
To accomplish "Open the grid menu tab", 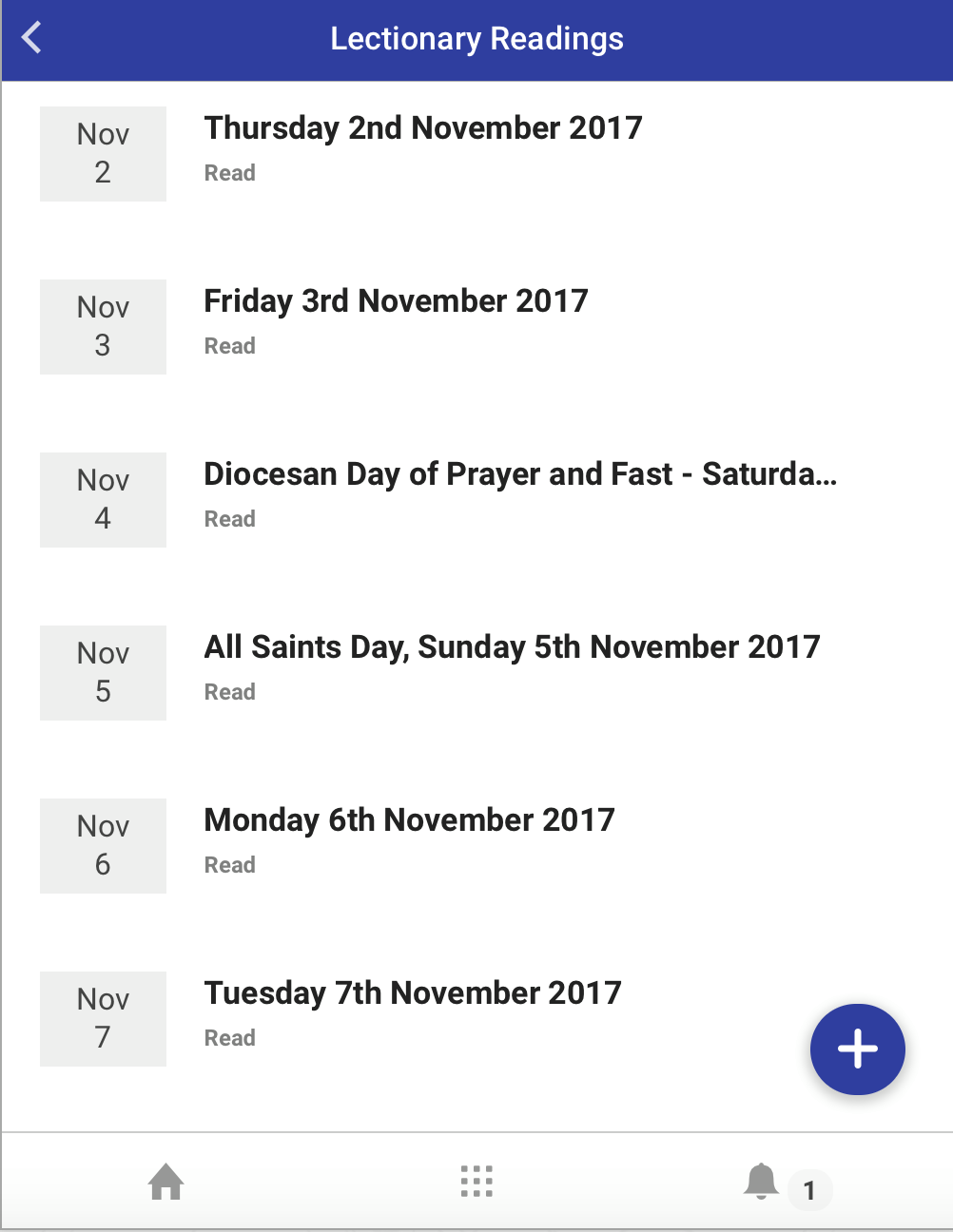I will pos(476,1182).
